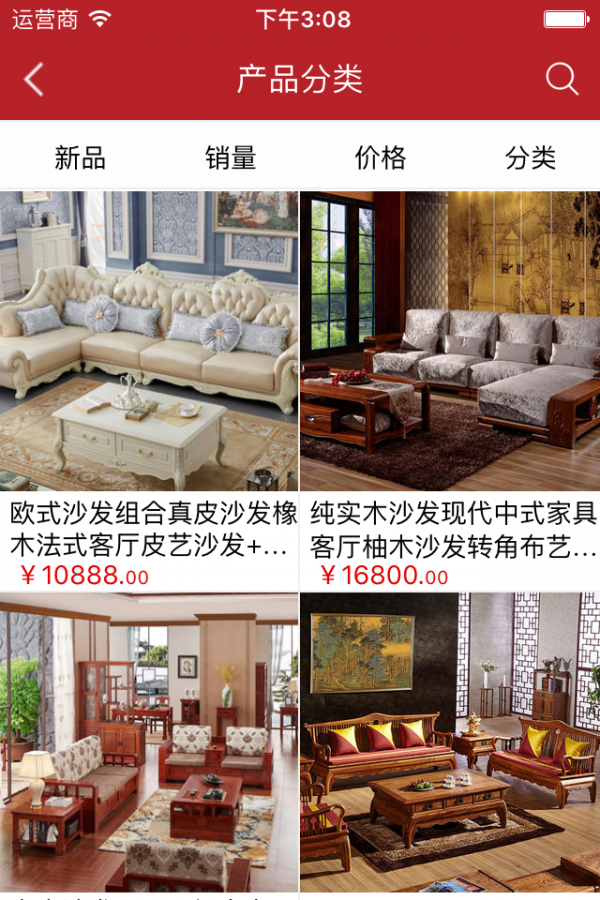The image size is (600, 900).
Task: Open the search magnifier icon
Action: [x=562, y=79]
